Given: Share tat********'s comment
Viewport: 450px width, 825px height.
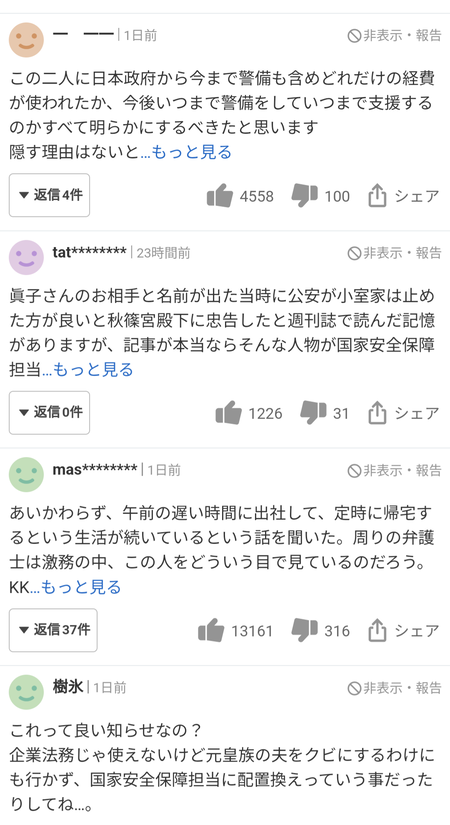Looking at the screenshot, I should pyautogui.click(x=403, y=413).
